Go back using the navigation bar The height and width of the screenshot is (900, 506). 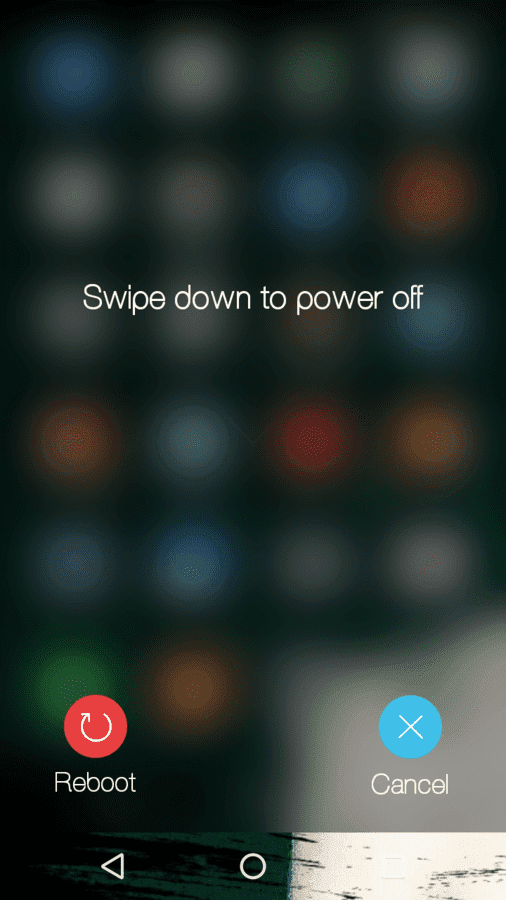point(113,866)
